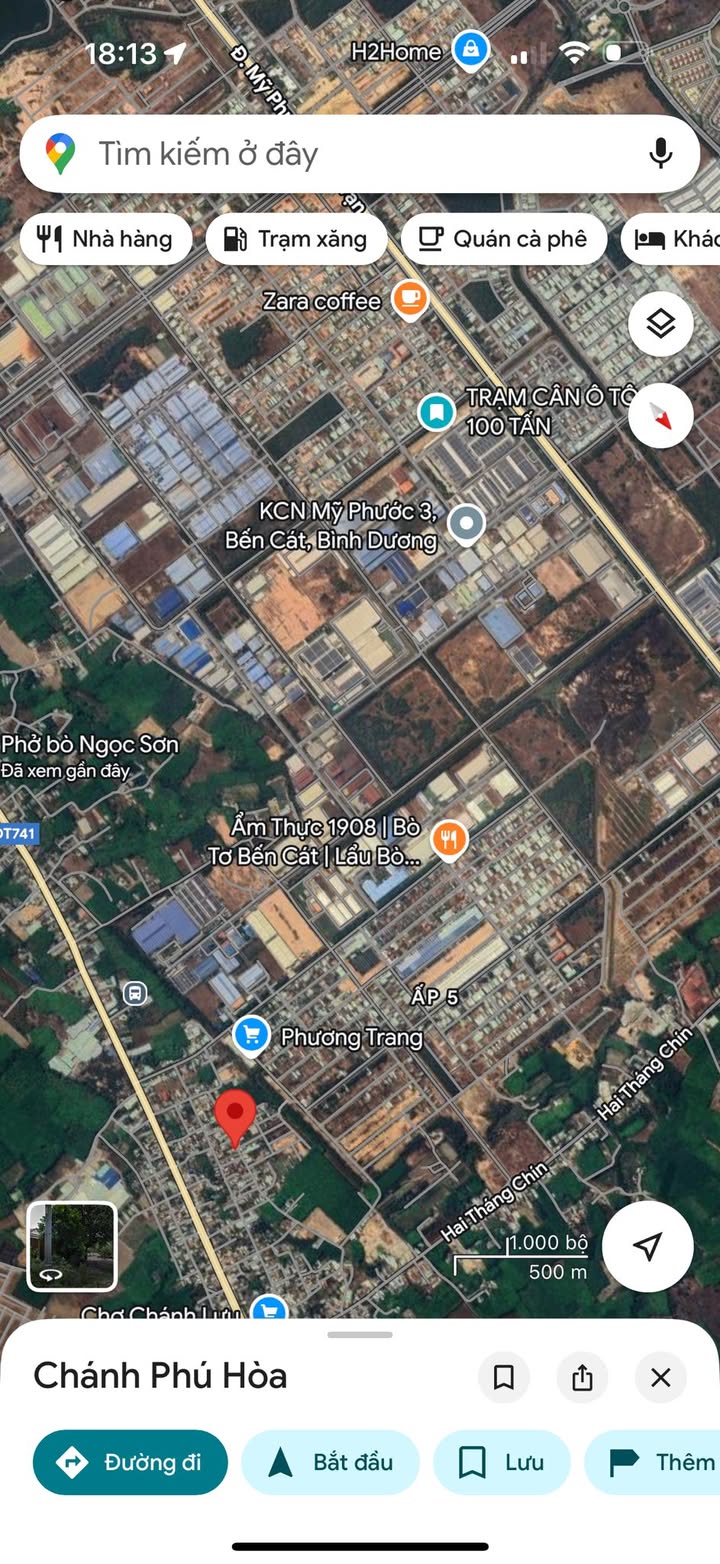Open the TRẠM CÂN Ô TÔ 100 TẤN marker
Viewport: 720px width, 1564px height.
436,411
